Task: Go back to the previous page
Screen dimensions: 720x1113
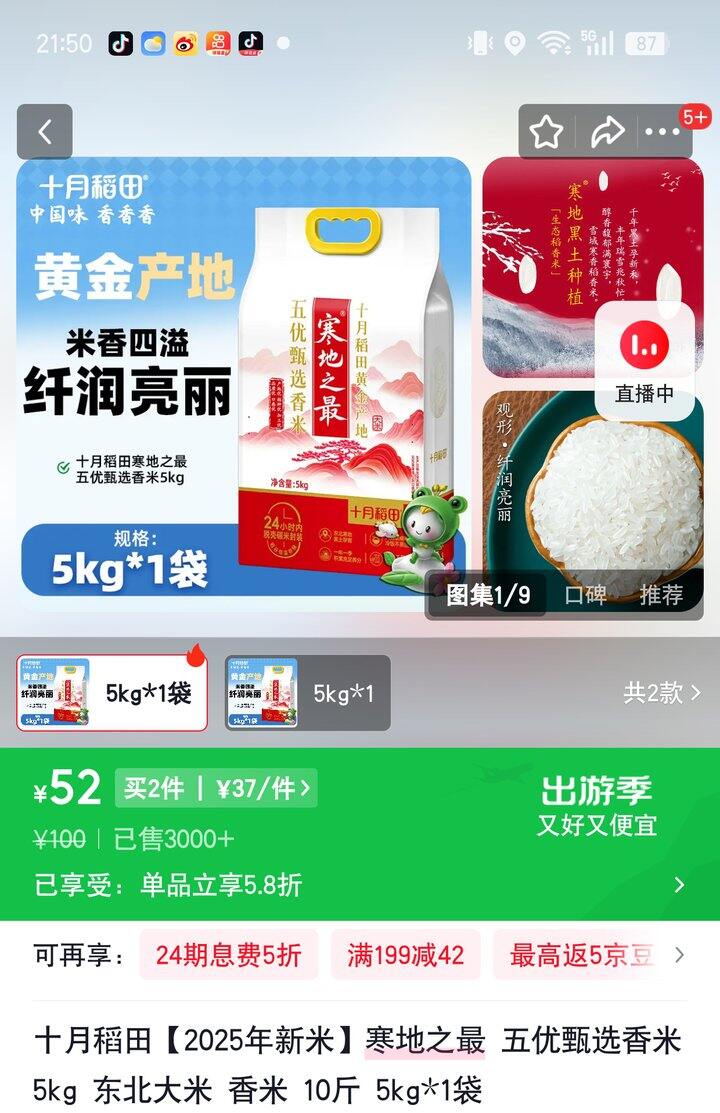Action: (x=44, y=132)
